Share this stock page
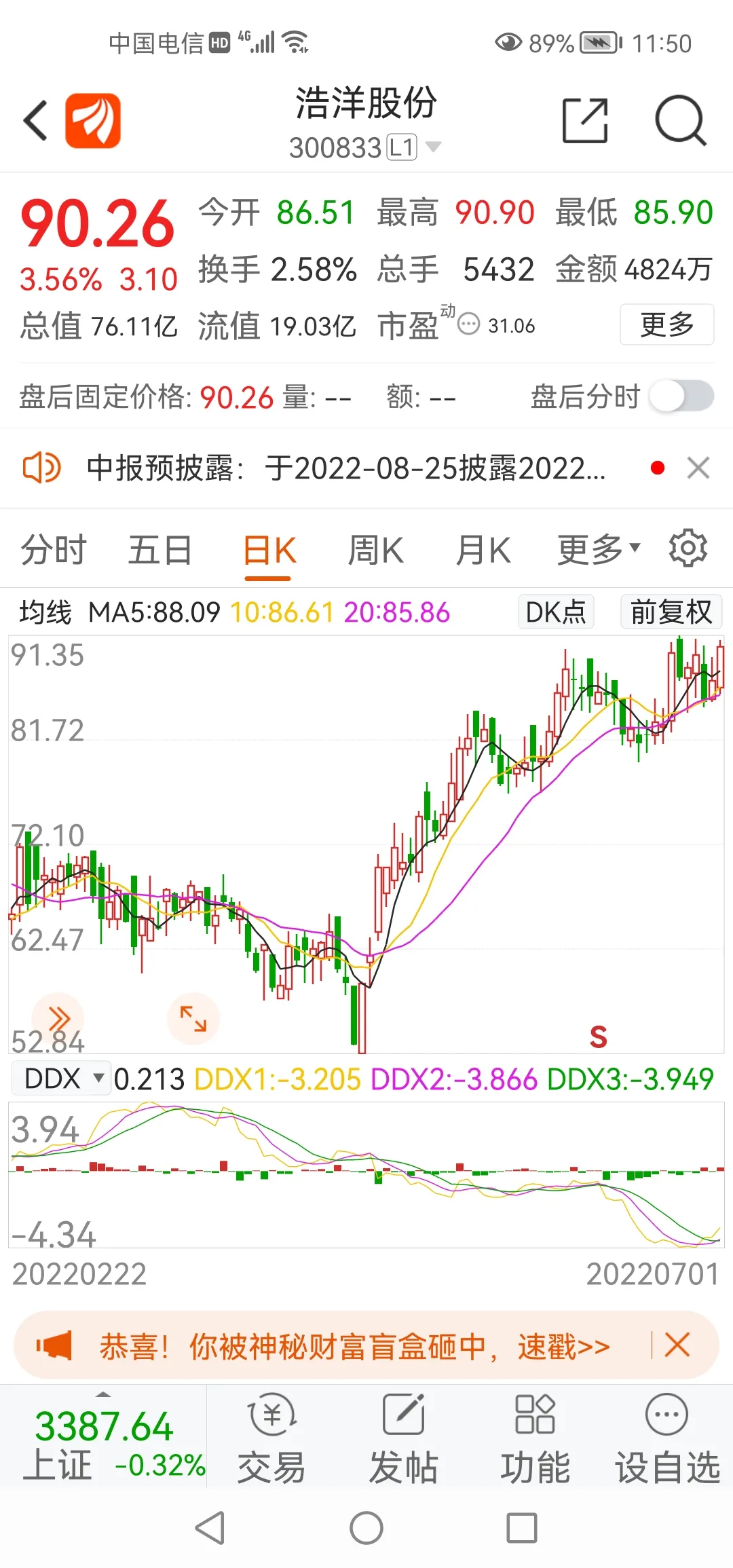The height and width of the screenshot is (1568, 733). pyautogui.click(x=585, y=121)
